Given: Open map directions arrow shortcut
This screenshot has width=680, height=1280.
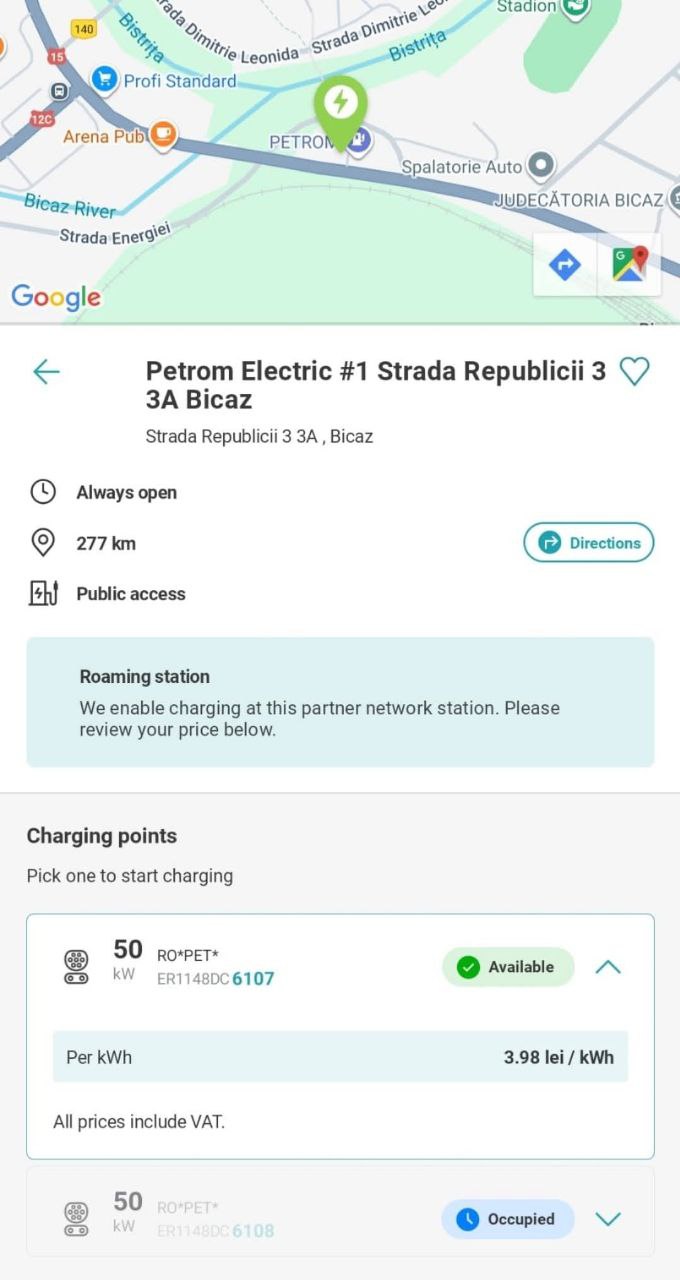Looking at the screenshot, I should tap(565, 265).
